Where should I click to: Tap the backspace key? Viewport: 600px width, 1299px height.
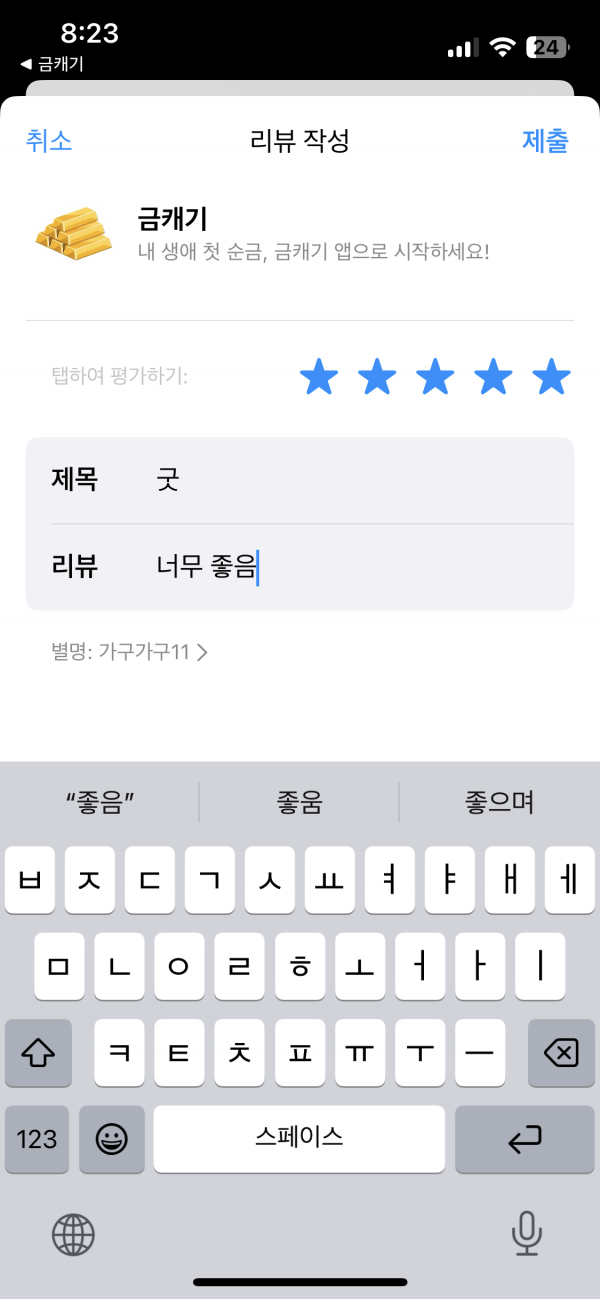561,1053
